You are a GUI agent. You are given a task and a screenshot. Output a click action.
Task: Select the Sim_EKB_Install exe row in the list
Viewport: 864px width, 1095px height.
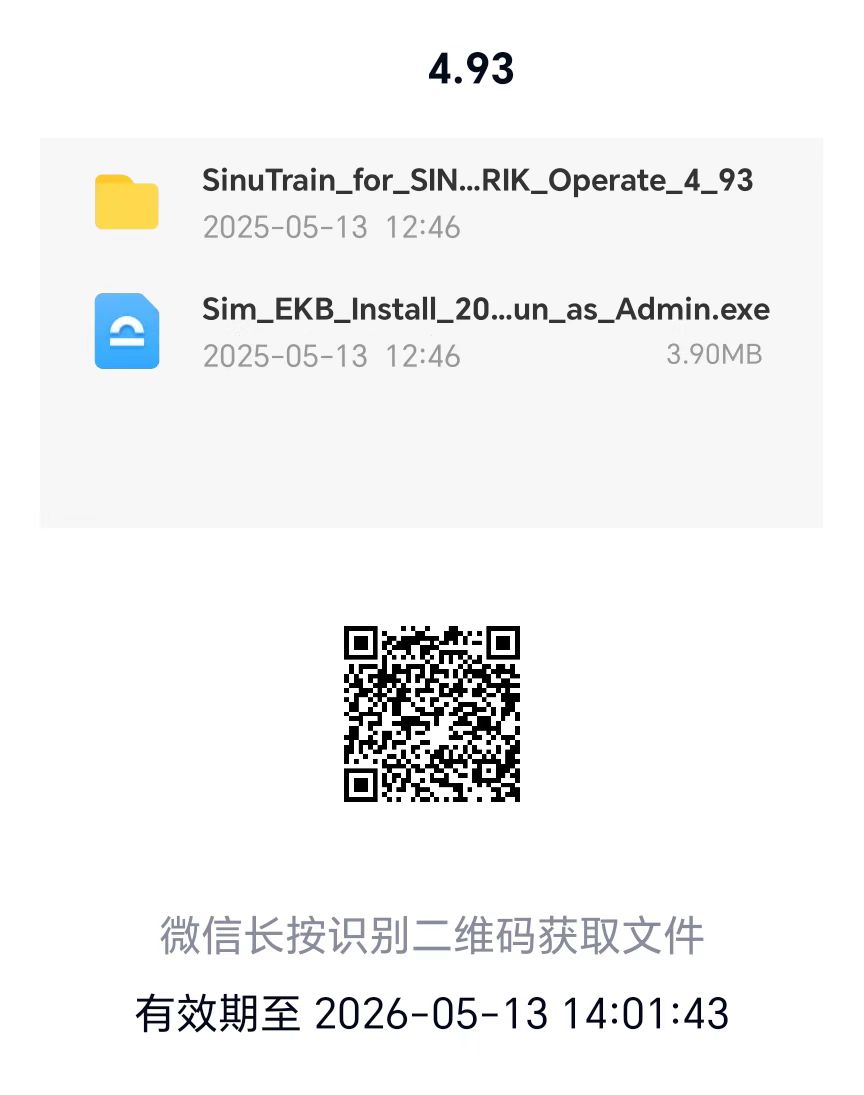[432, 330]
